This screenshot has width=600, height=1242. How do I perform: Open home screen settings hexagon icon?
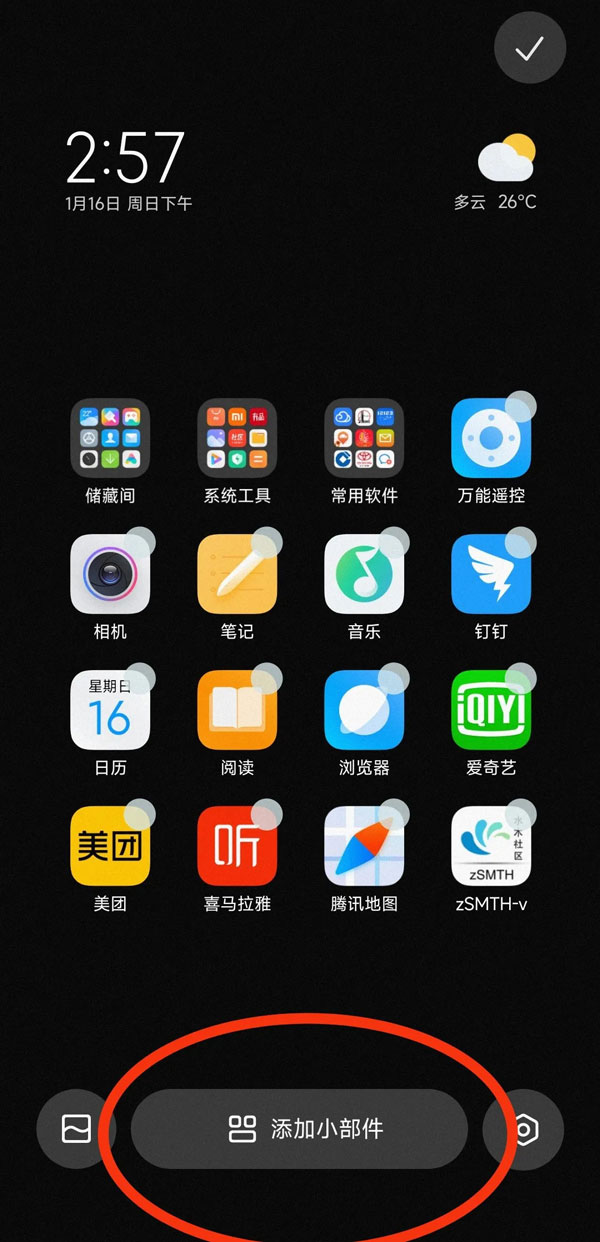point(524,1129)
